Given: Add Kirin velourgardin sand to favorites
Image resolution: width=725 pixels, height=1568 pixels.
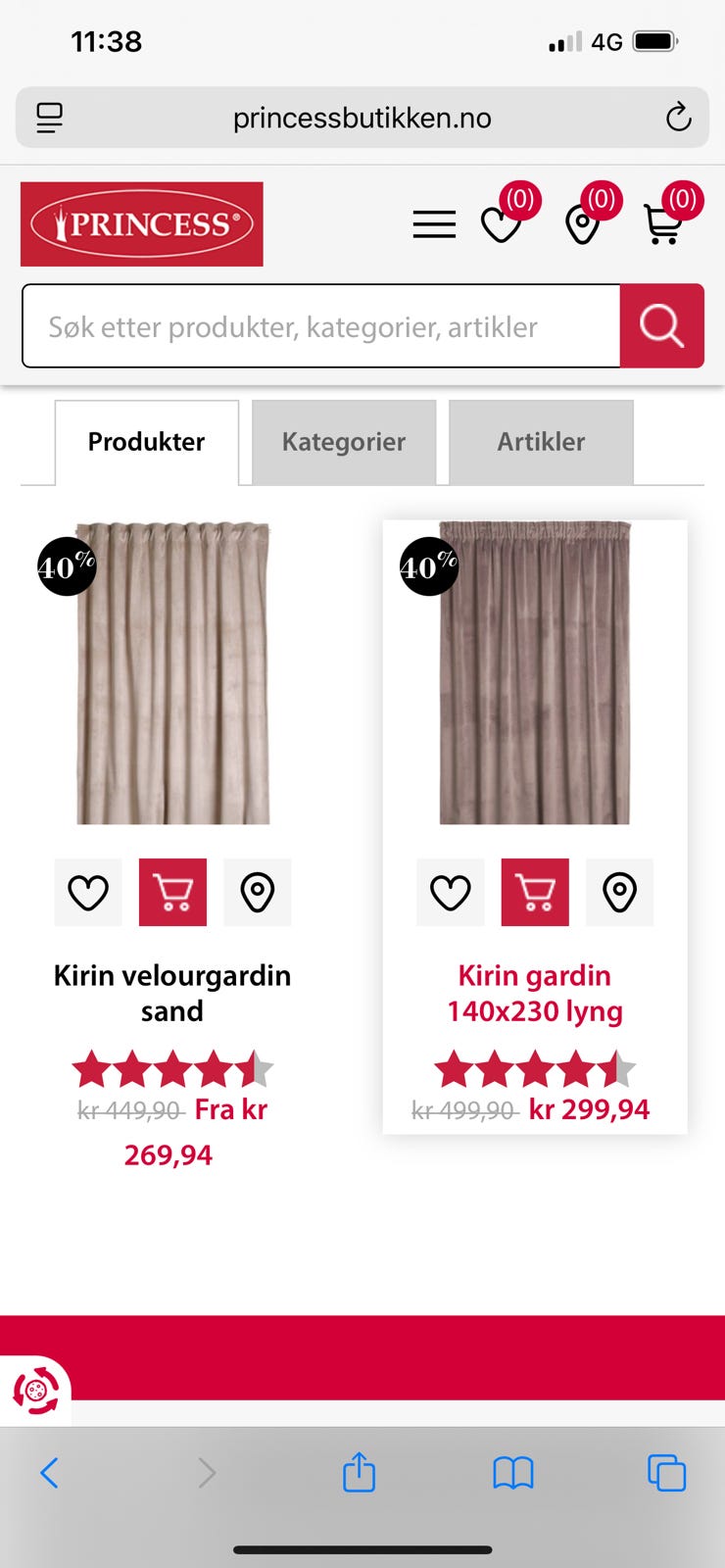Looking at the screenshot, I should pos(87,892).
